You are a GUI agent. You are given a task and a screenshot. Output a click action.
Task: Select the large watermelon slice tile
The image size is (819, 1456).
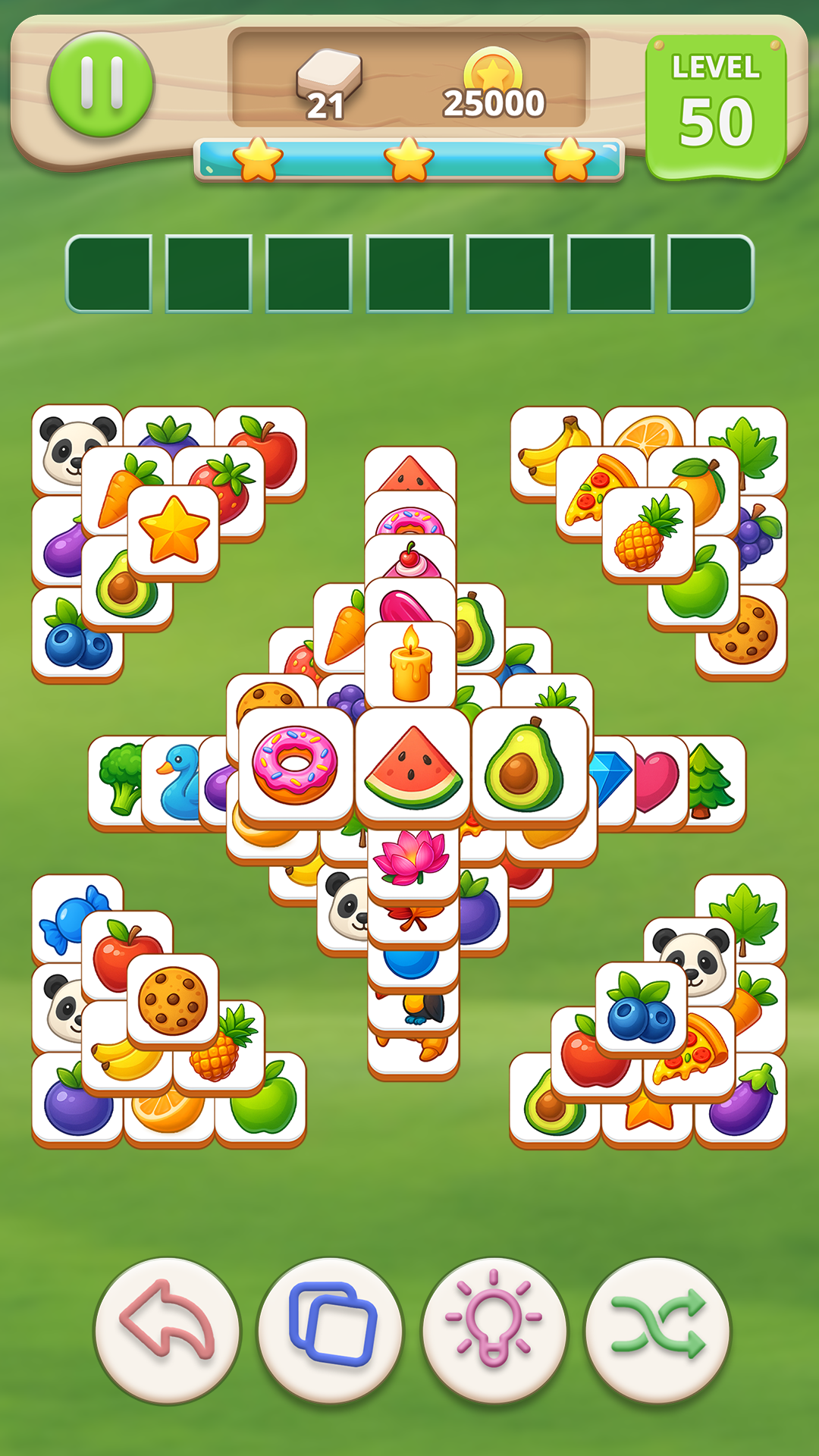[413, 766]
